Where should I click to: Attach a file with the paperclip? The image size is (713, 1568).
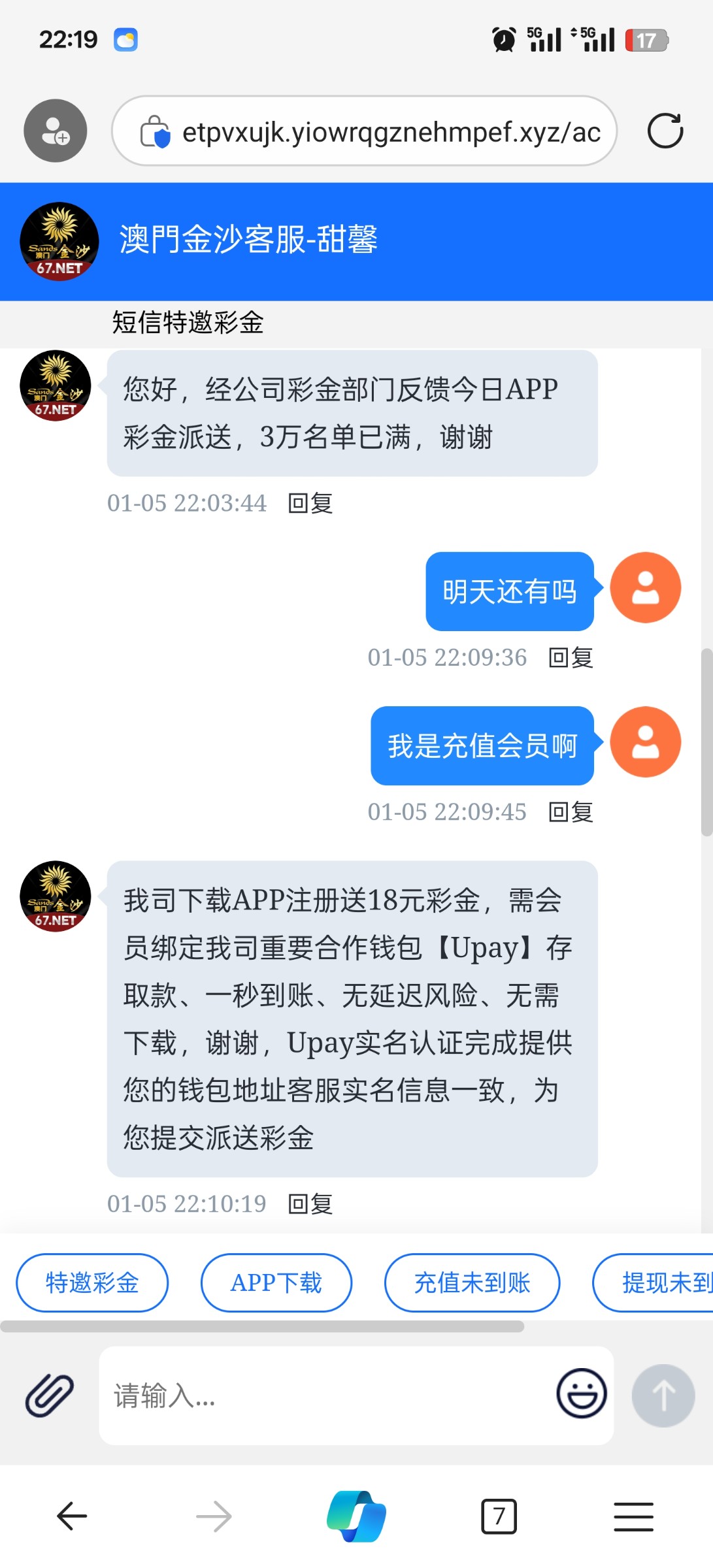pos(50,1395)
